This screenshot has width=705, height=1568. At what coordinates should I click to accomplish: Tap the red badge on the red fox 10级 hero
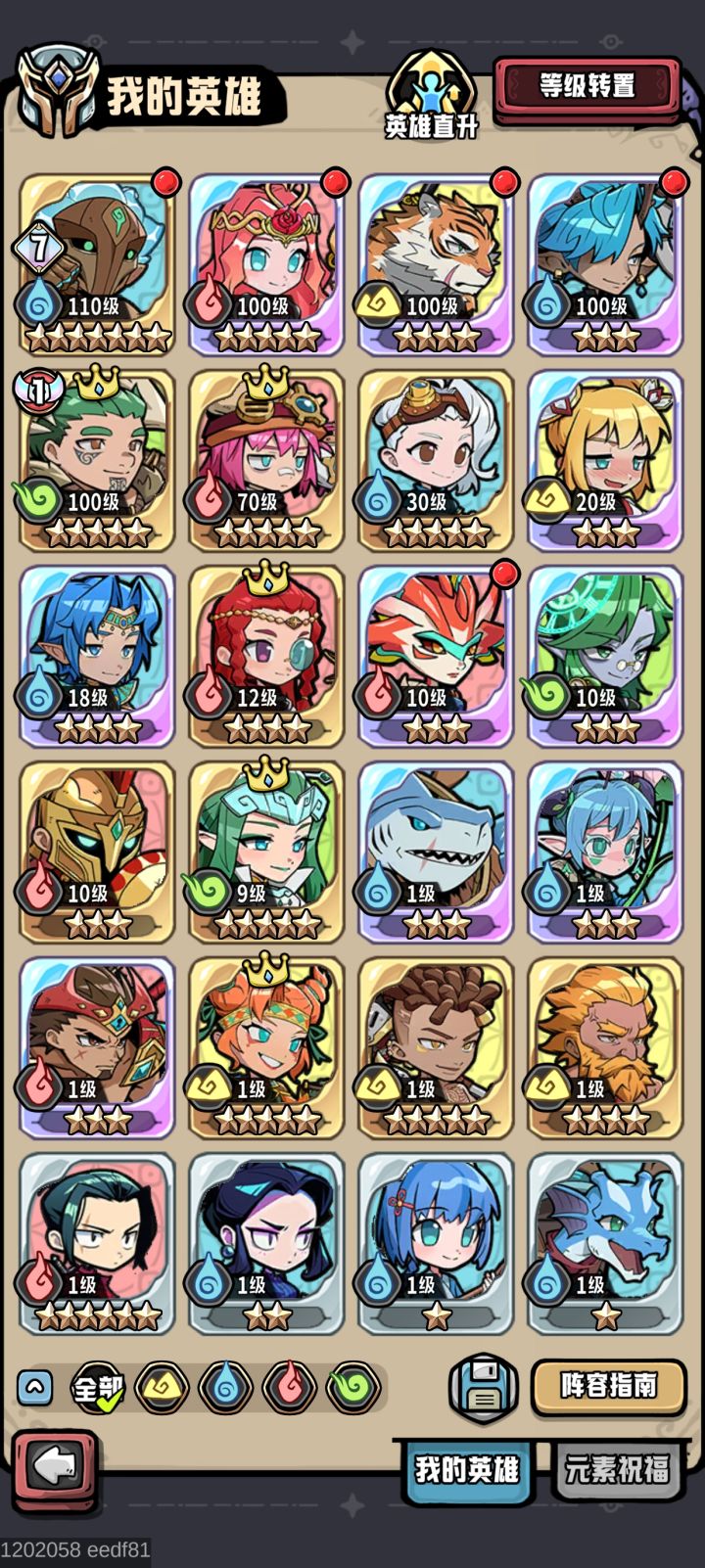click(506, 576)
